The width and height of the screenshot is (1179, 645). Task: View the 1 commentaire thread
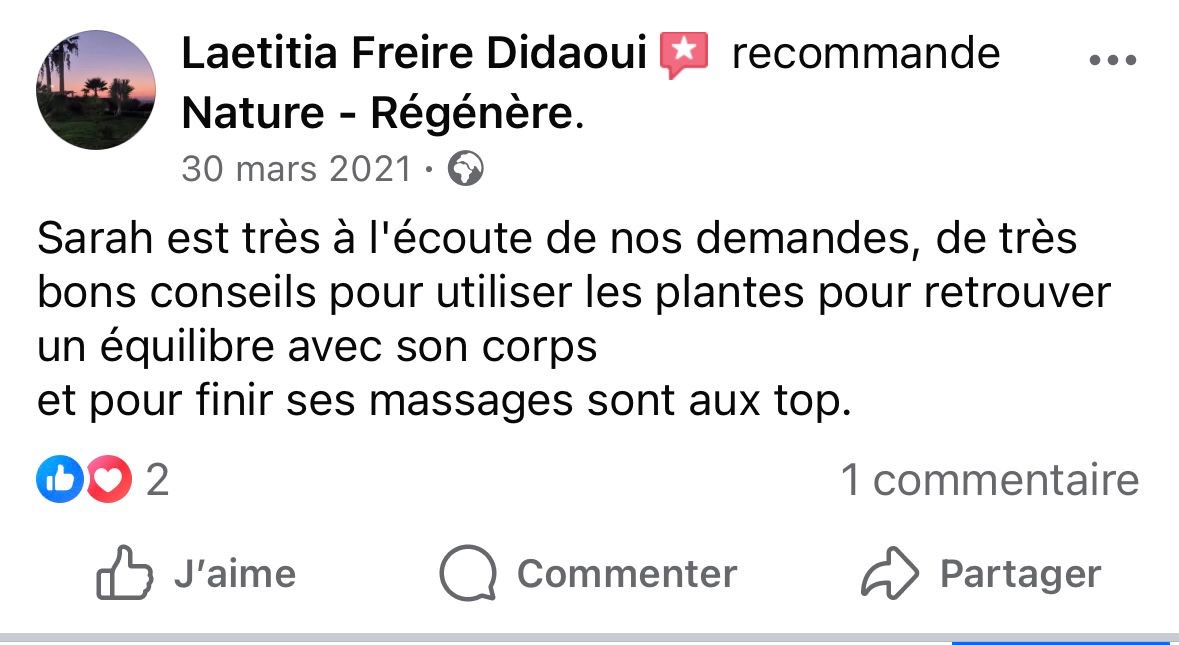point(989,480)
